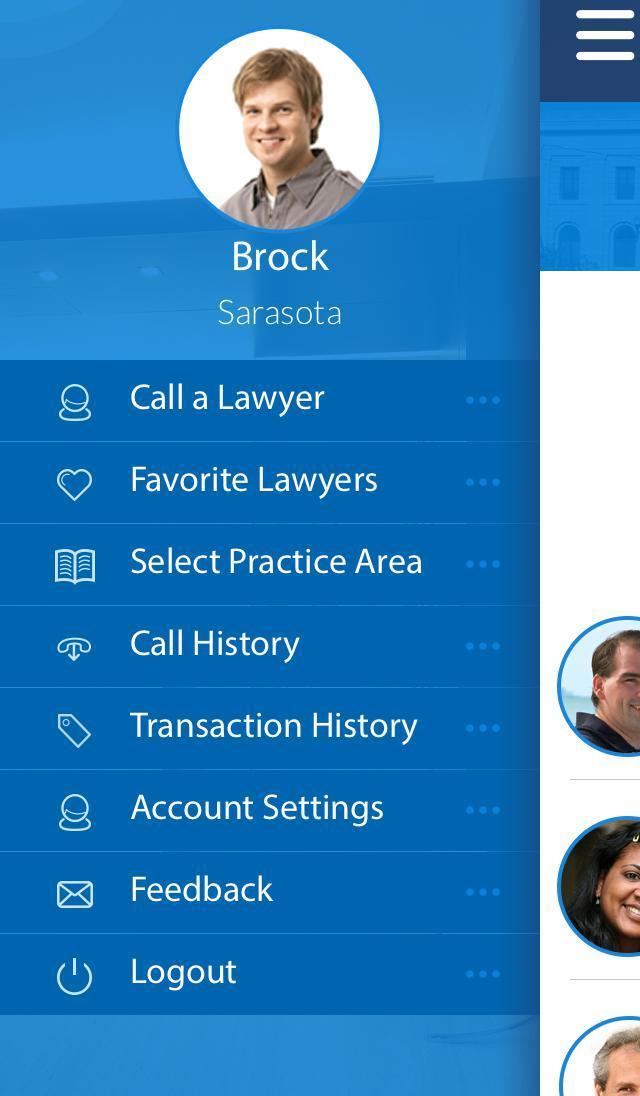View Call History
Viewport: 640px width, 1096px height.
(x=214, y=645)
